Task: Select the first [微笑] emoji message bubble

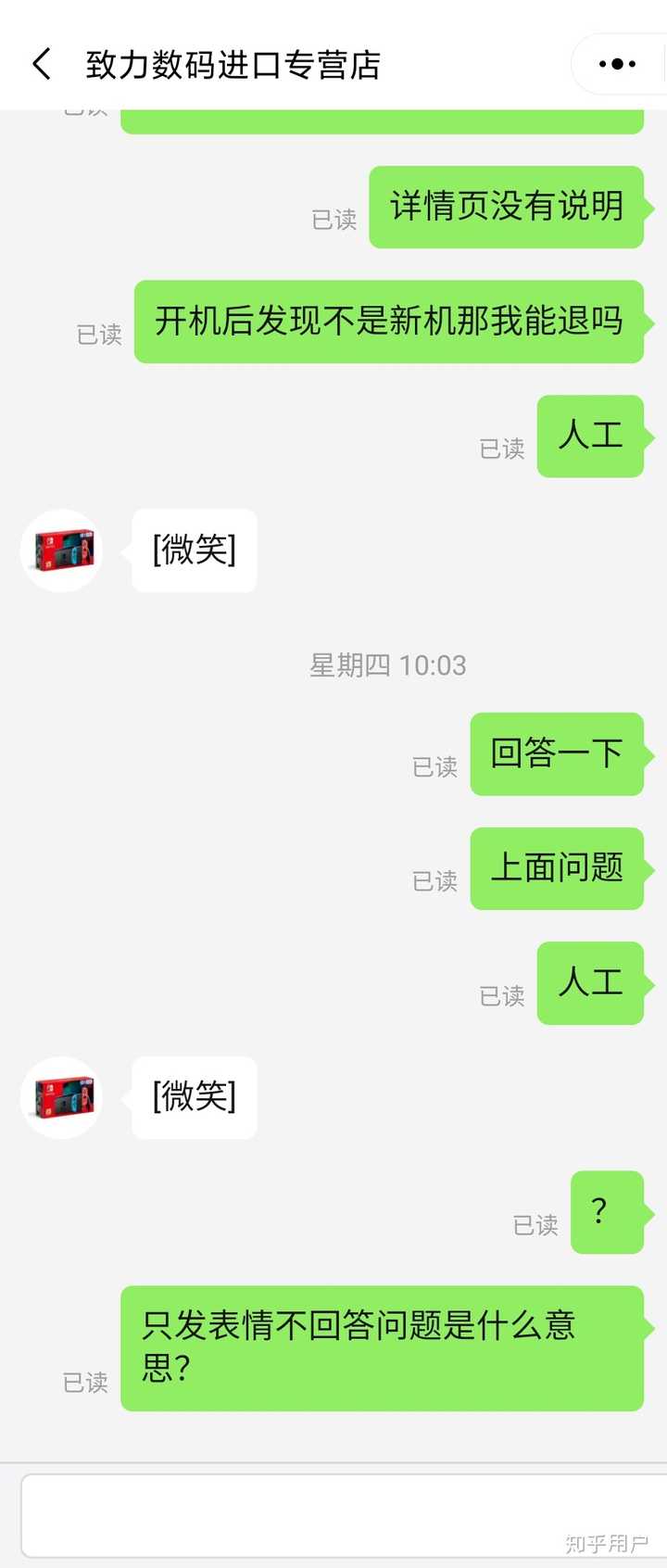Action: pyautogui.click(x=194, y=550)
